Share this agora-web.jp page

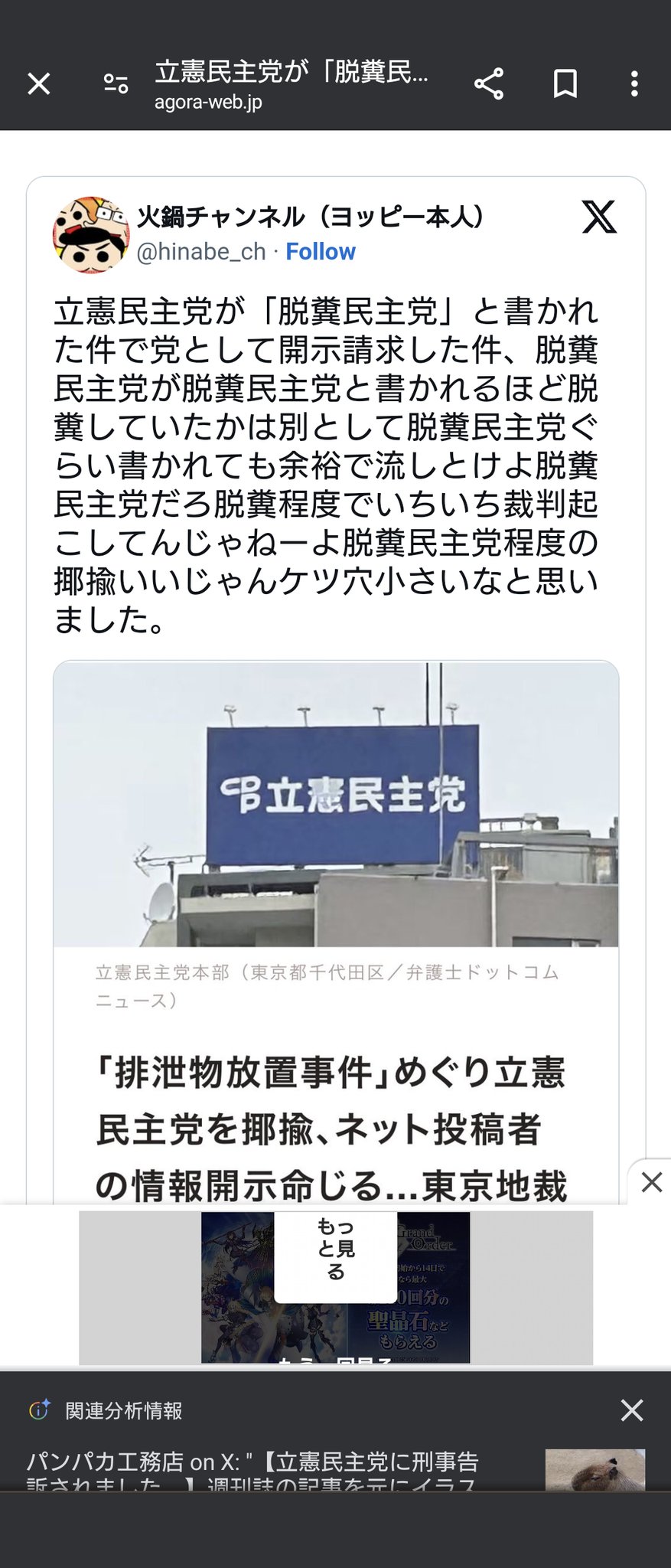(488, 83)
